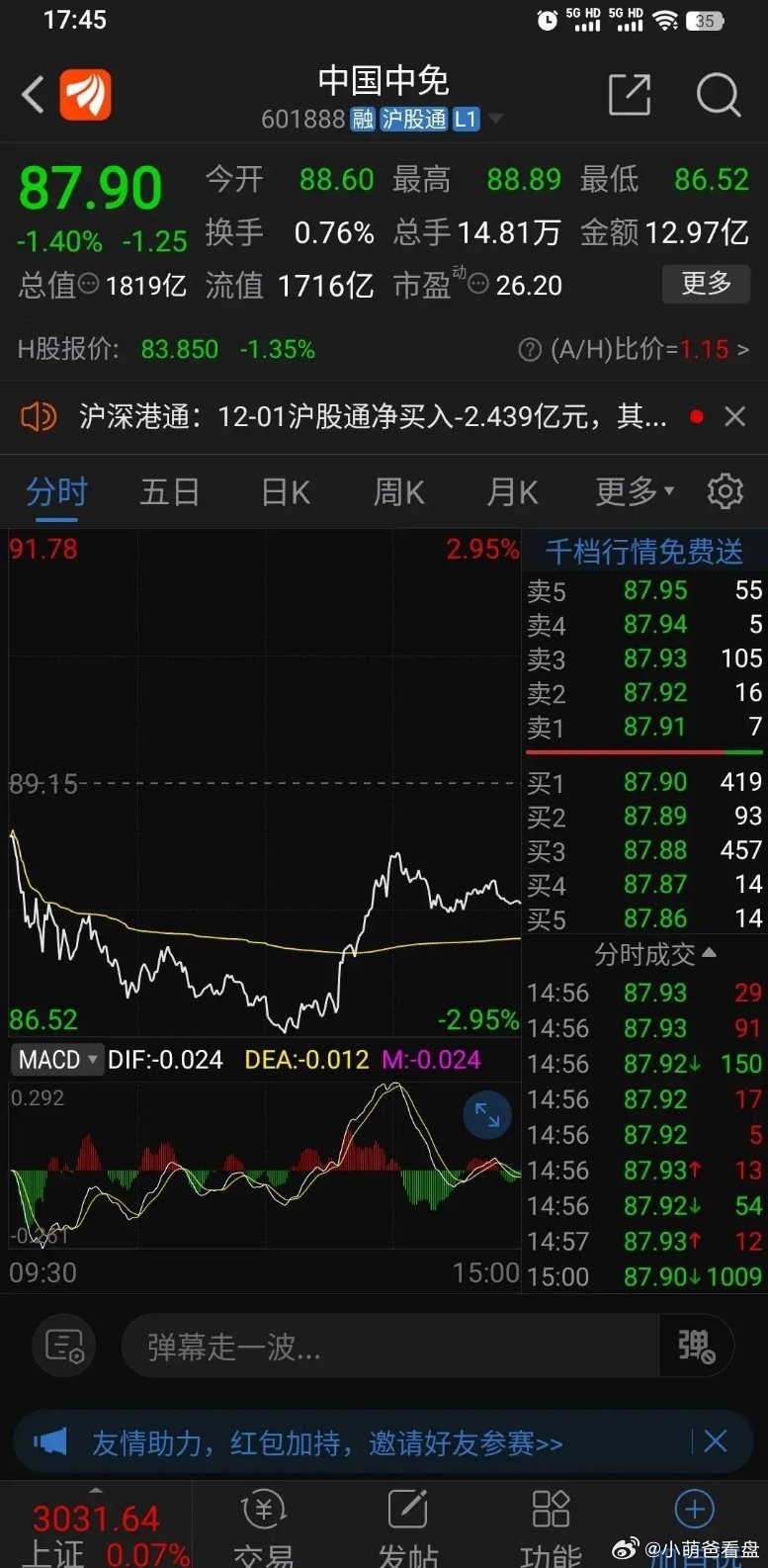Type a comment in 弹幕走一波 field
The width and height of the screenshot is (768, 1568).
coord(390,1347)
